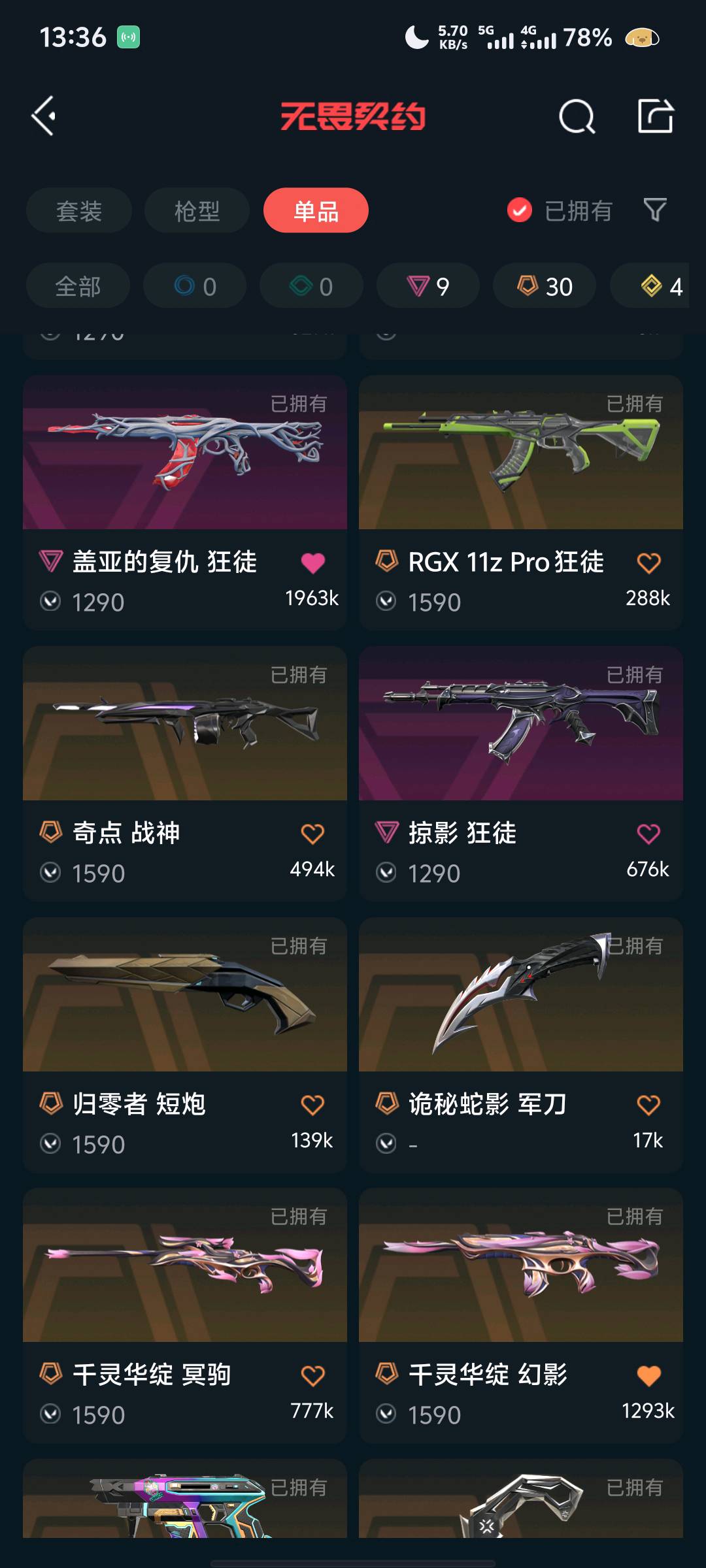
Task: Switch to the 套装 tab
Action: tap(79, 210)
